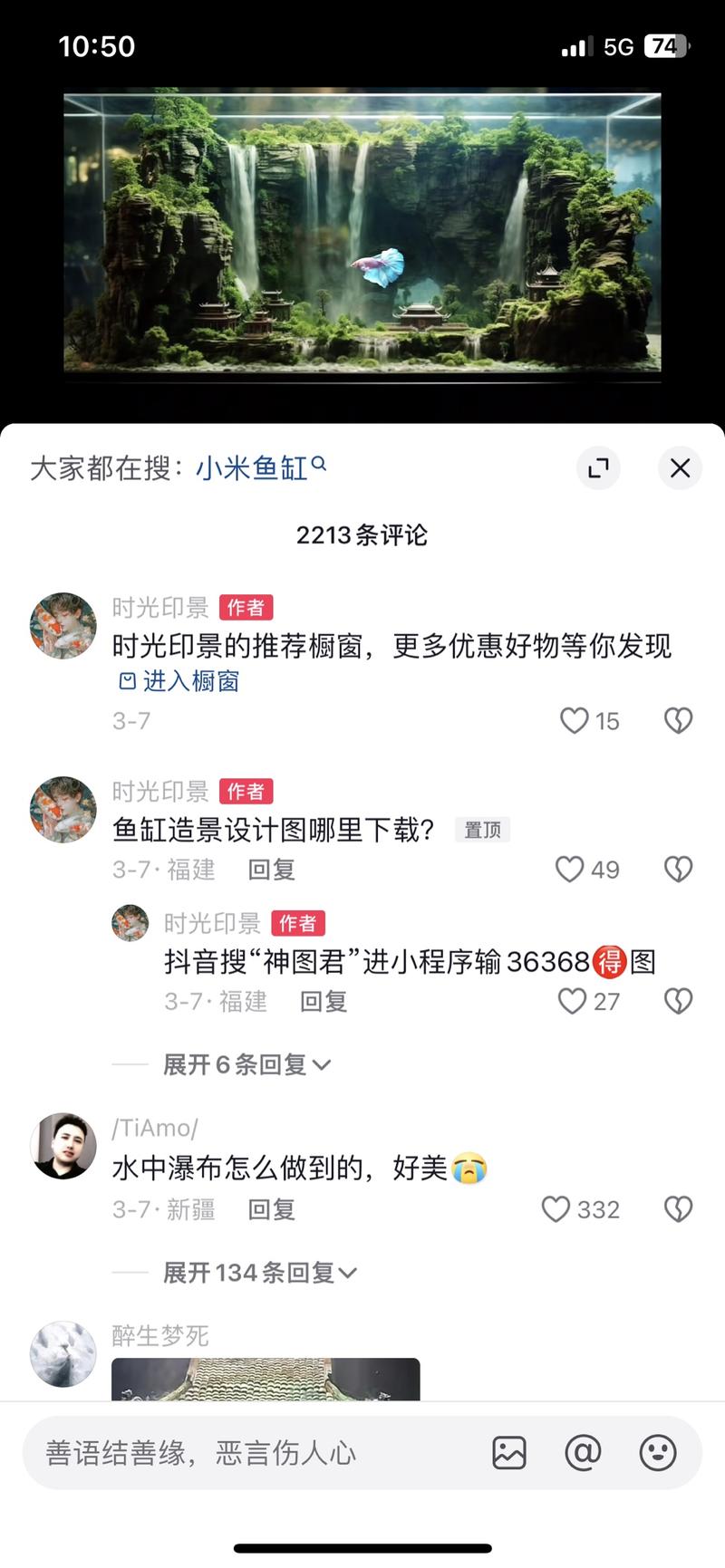Open the emoji picker
Viewport: 725px width, 1568px height.
coord(658,1453)
